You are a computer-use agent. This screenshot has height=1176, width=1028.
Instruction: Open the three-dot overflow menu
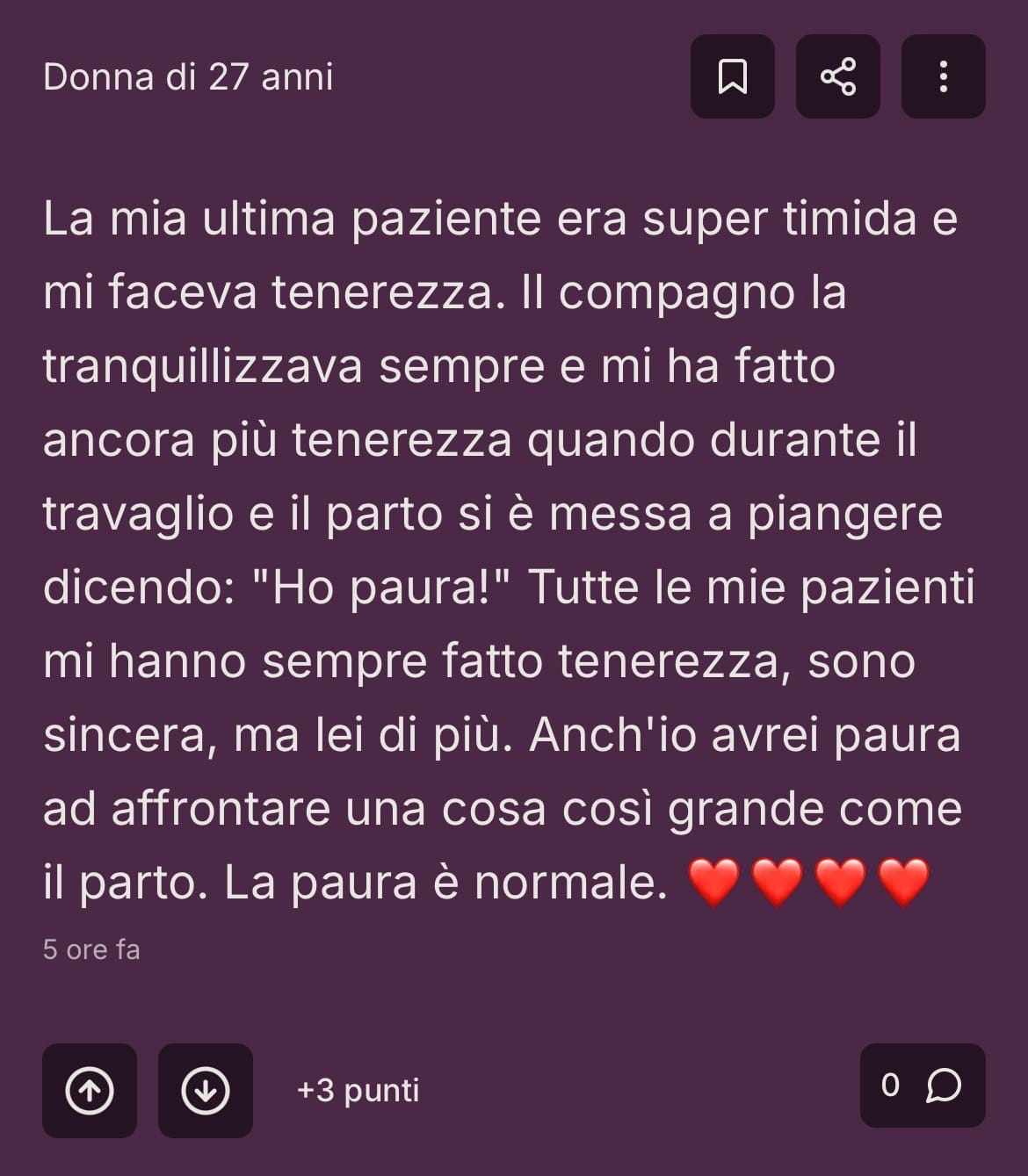[943, 76]
